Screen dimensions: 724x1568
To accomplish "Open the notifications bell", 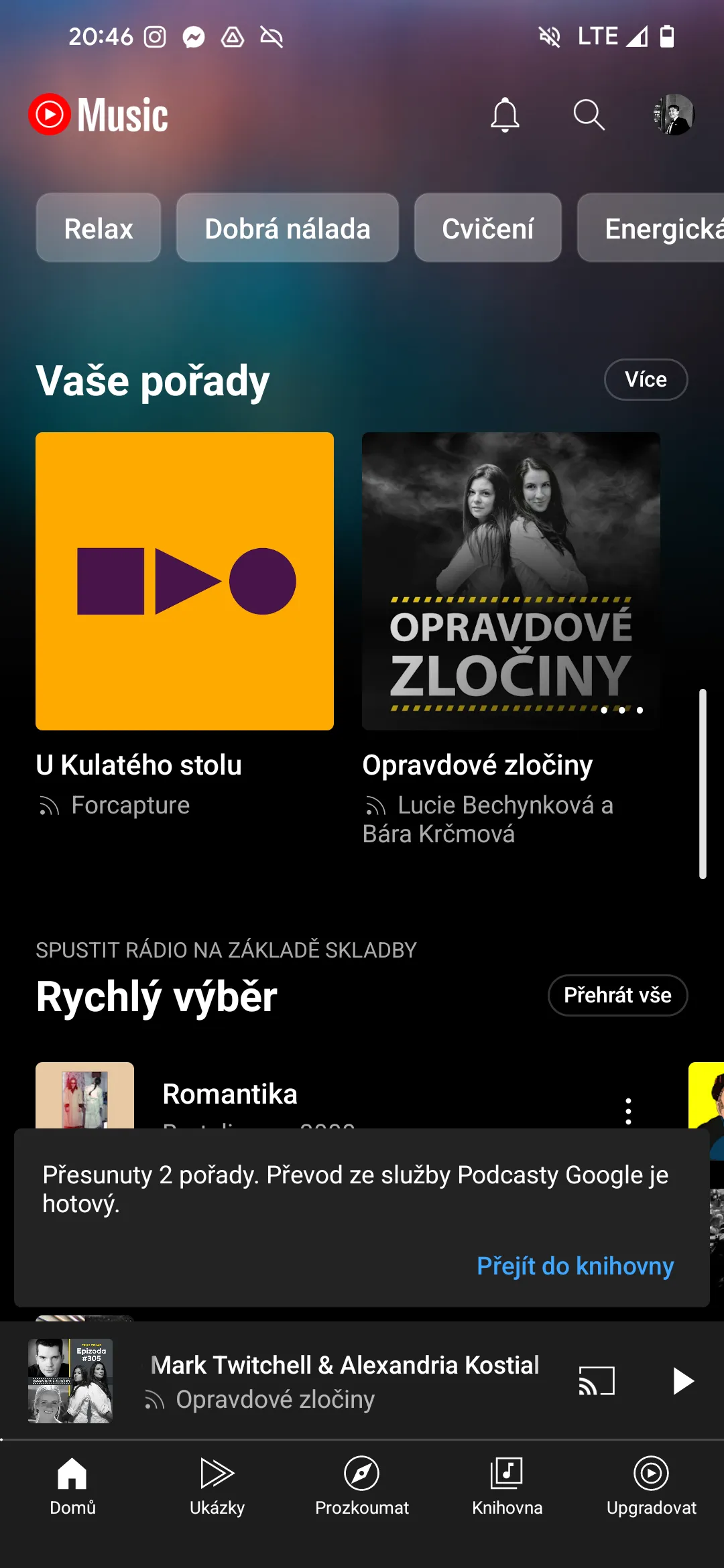I will (505, 115).
